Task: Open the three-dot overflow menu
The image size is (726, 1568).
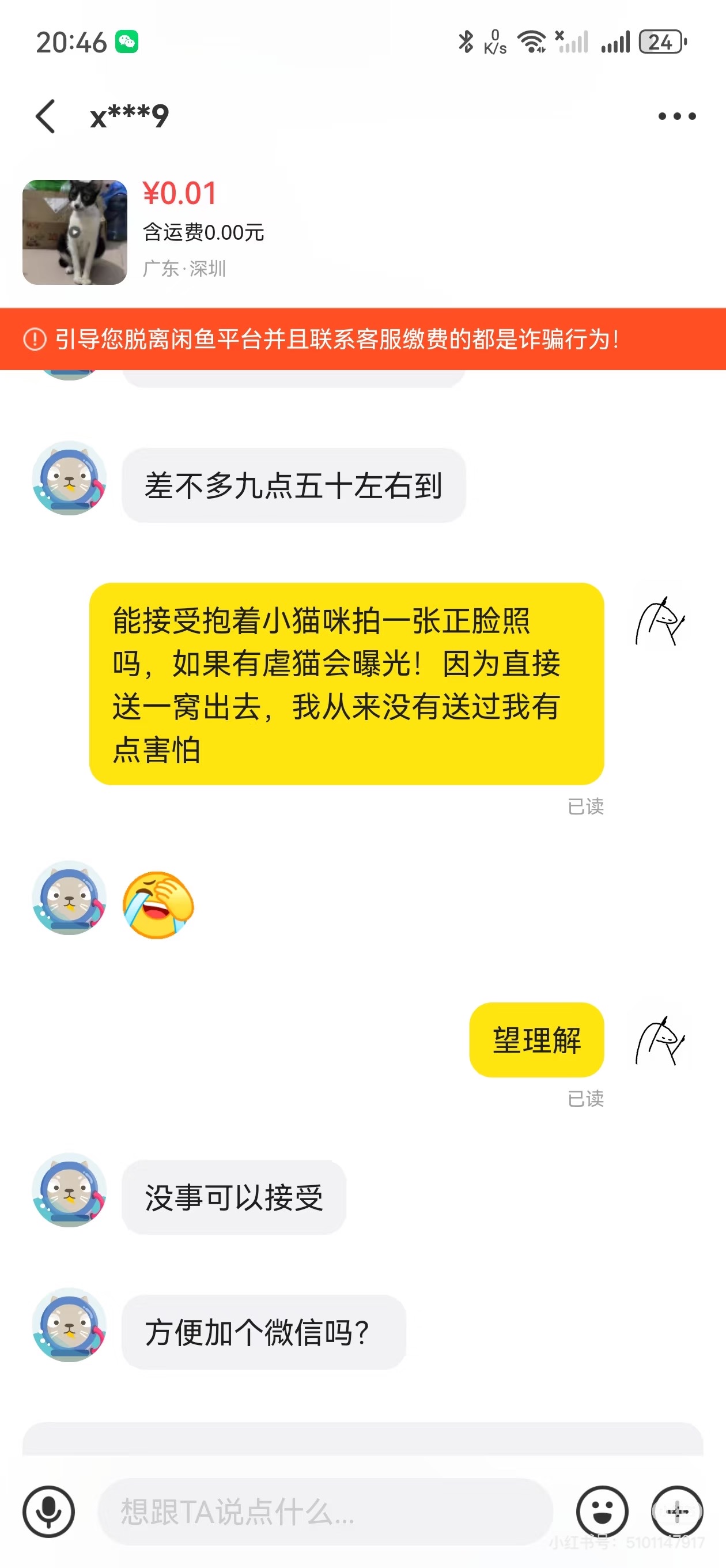Action: coord(676,116)
